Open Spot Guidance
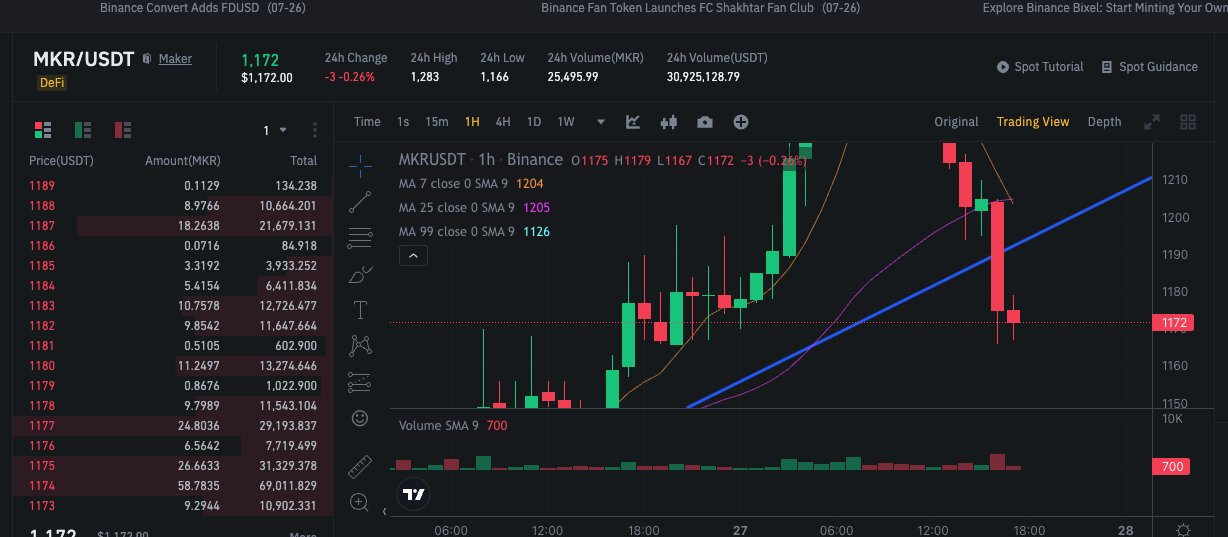The height and width of the screenshot is (537, 1228). [1149, 67]
